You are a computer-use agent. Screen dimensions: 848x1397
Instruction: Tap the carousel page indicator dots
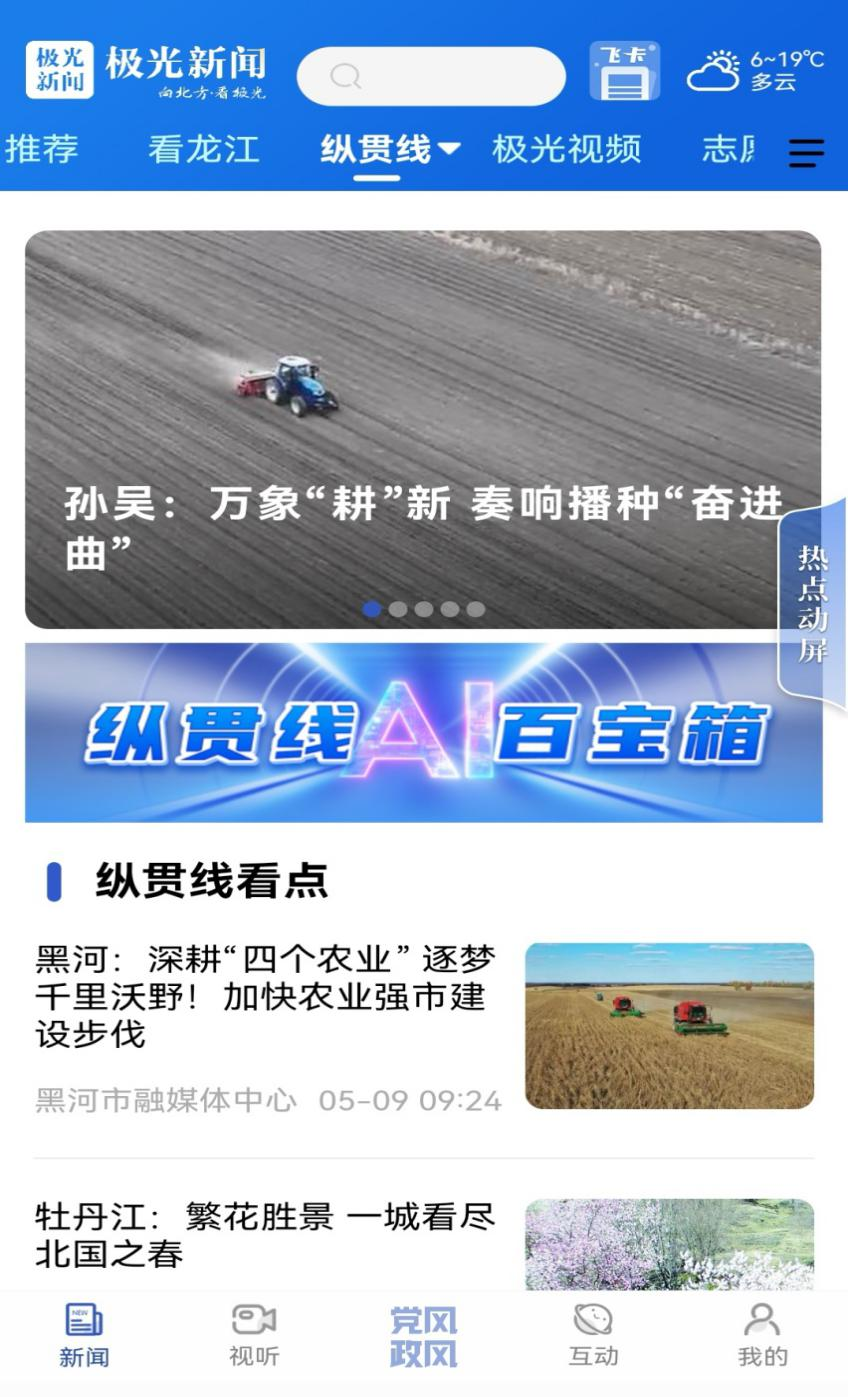point(424,609)
